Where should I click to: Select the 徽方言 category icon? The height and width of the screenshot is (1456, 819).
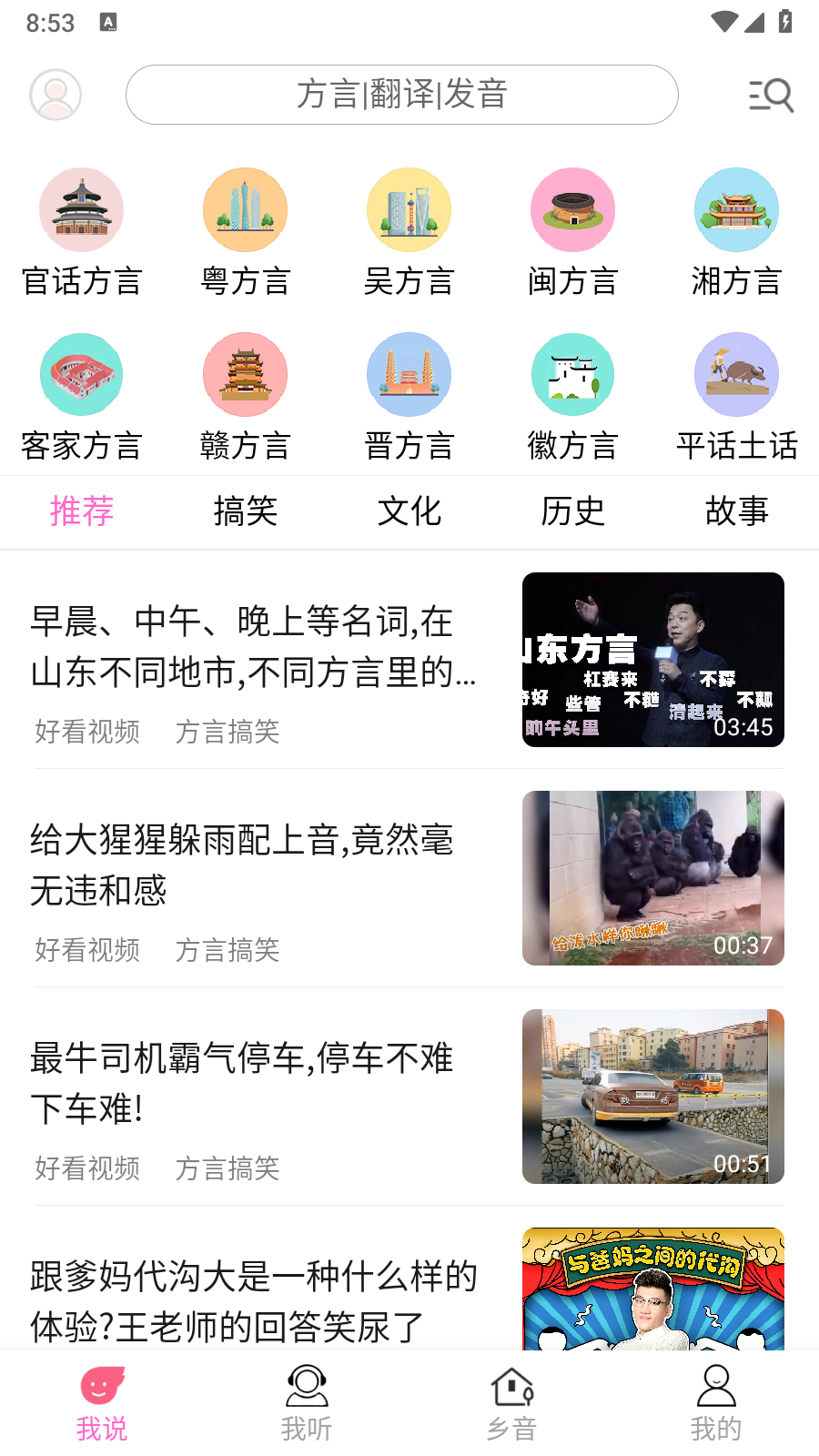coord(572,374)
